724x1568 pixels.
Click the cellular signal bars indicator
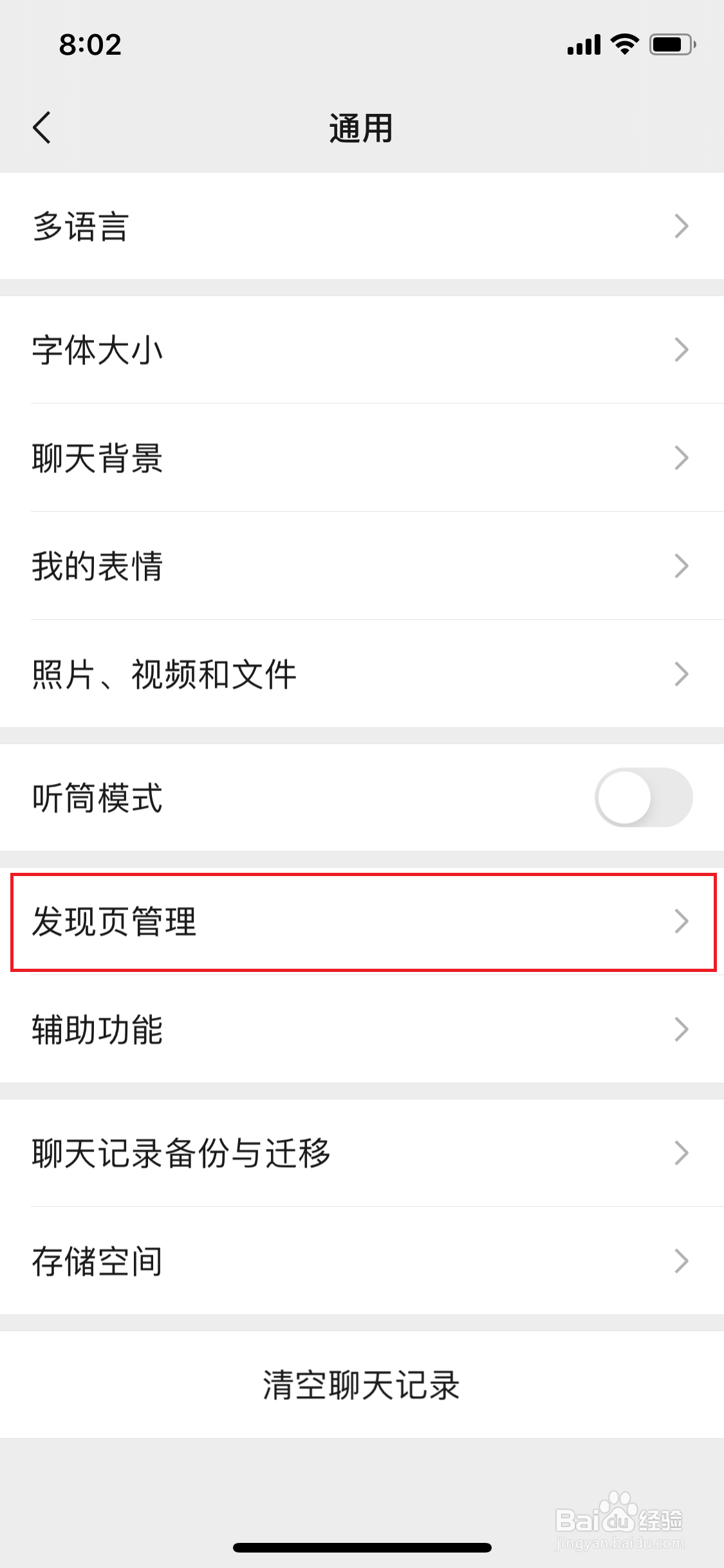581,44
